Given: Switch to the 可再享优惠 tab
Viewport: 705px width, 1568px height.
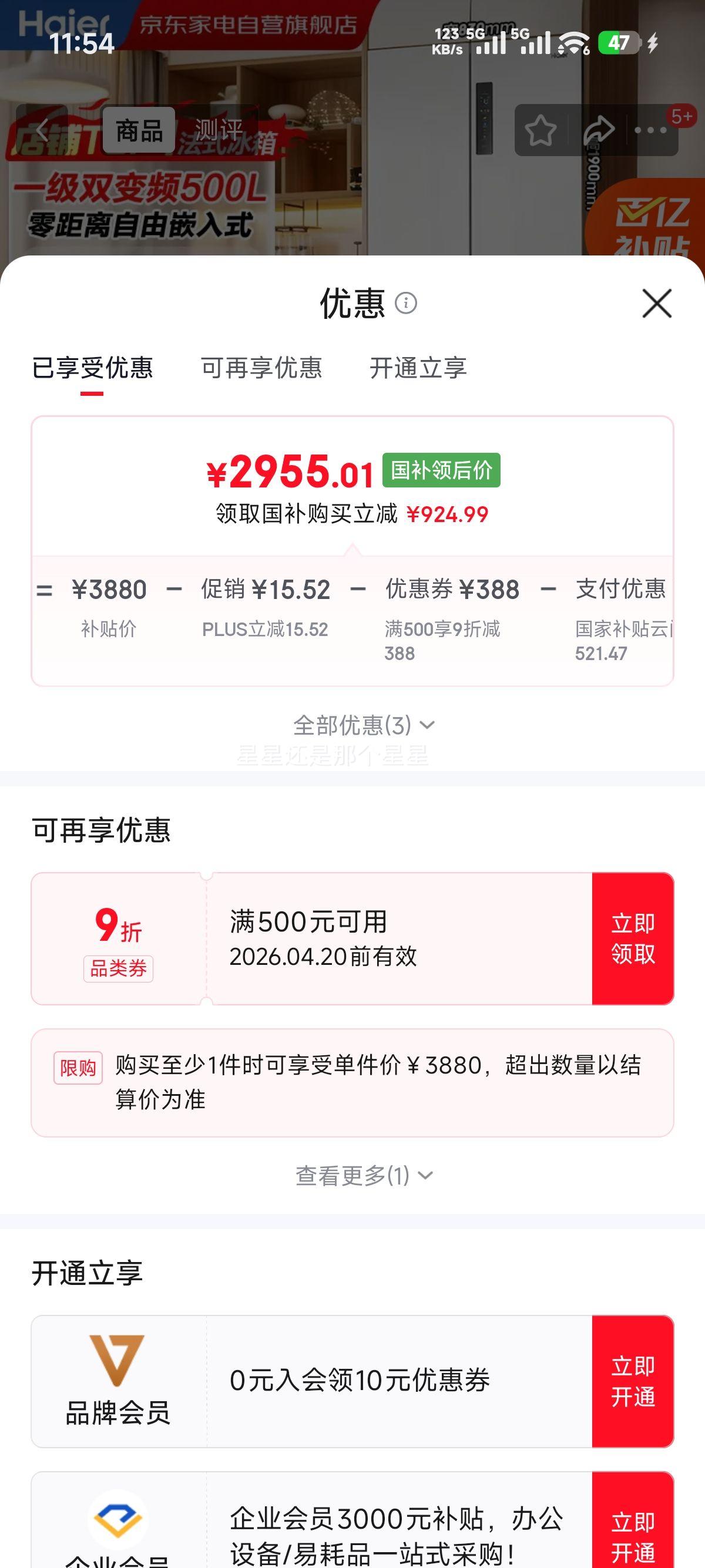Looking at the screenshot, I should (x=262, y=368).
